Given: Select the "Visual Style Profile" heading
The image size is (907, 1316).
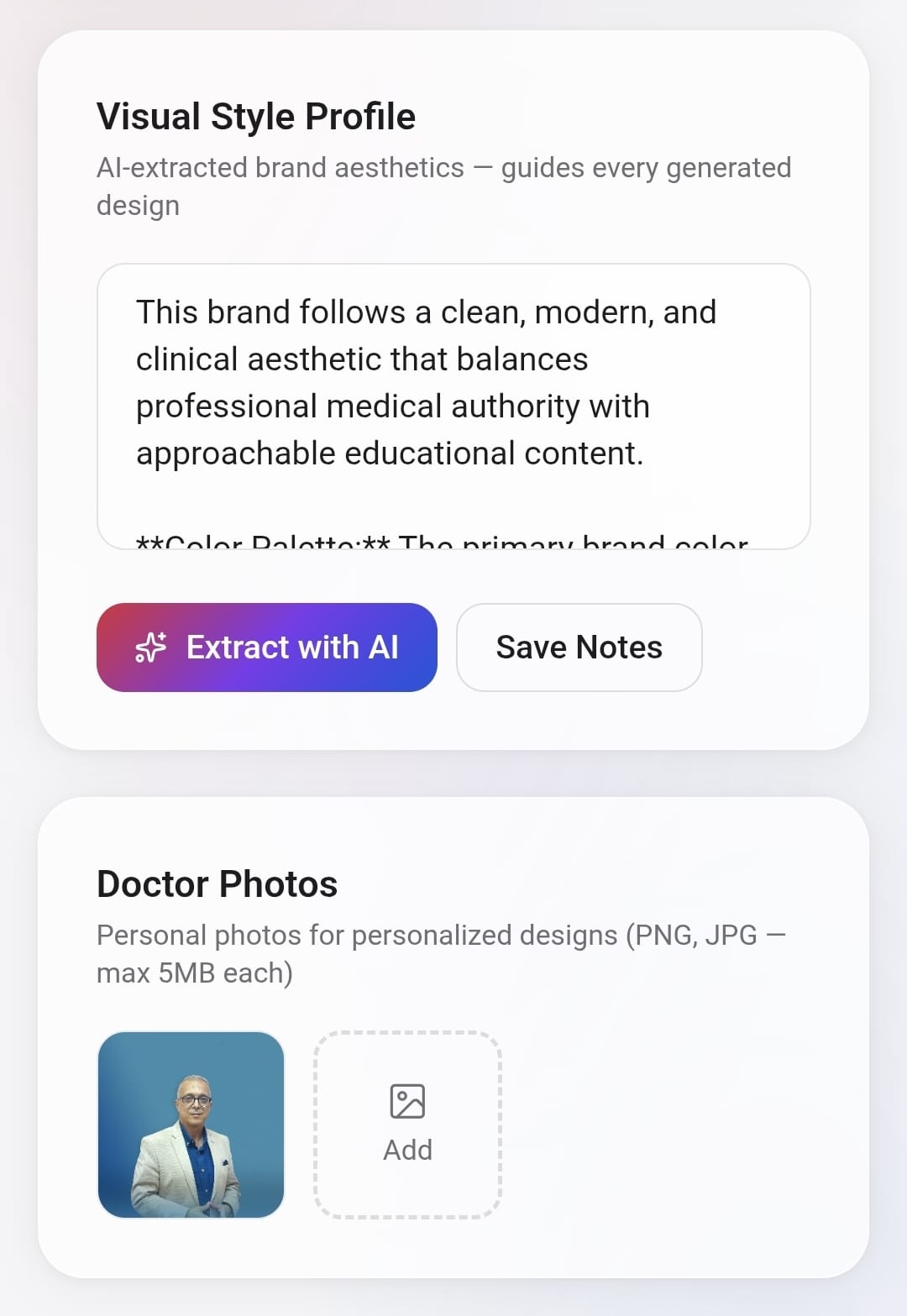Looking at the screenshot, I should click(255, 116).
